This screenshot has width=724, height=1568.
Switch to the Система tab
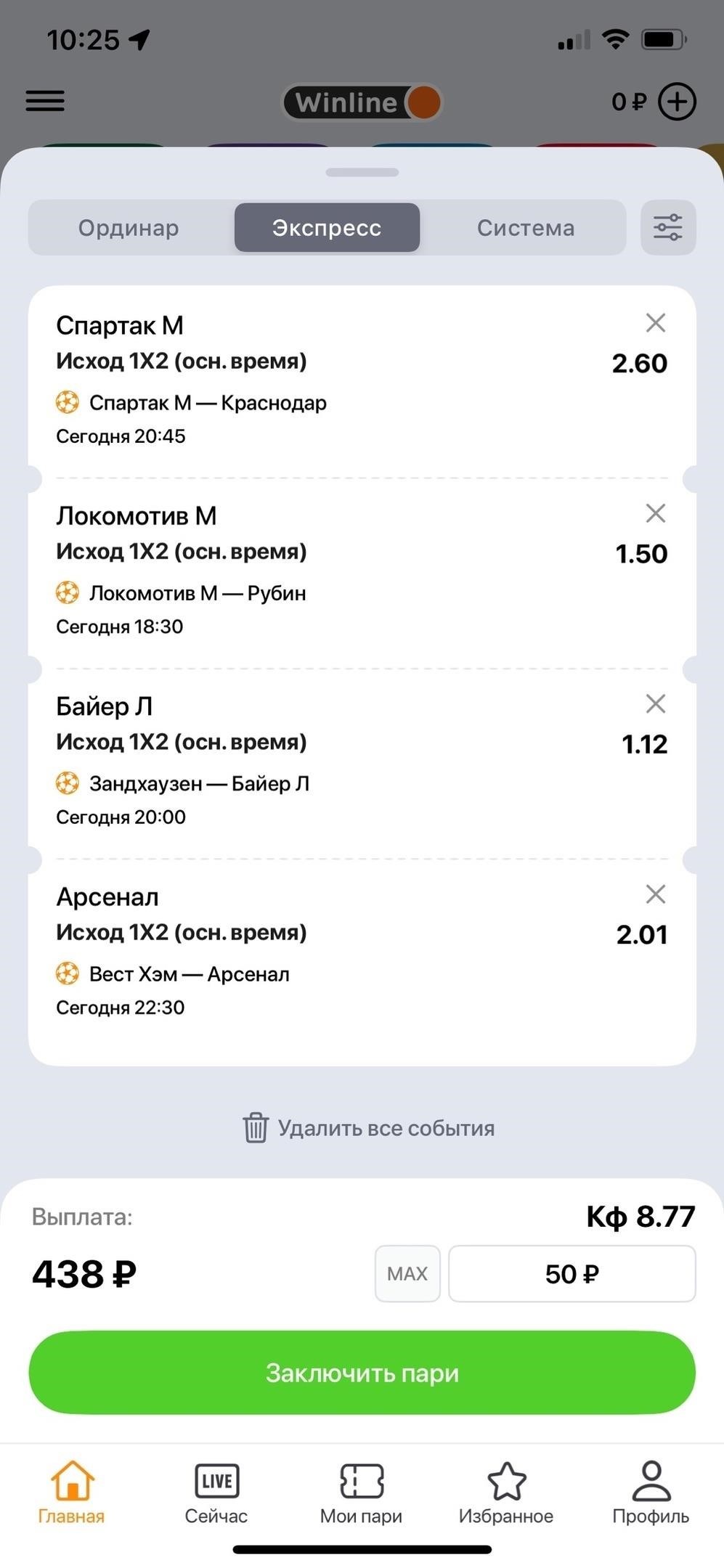[525, 228]
